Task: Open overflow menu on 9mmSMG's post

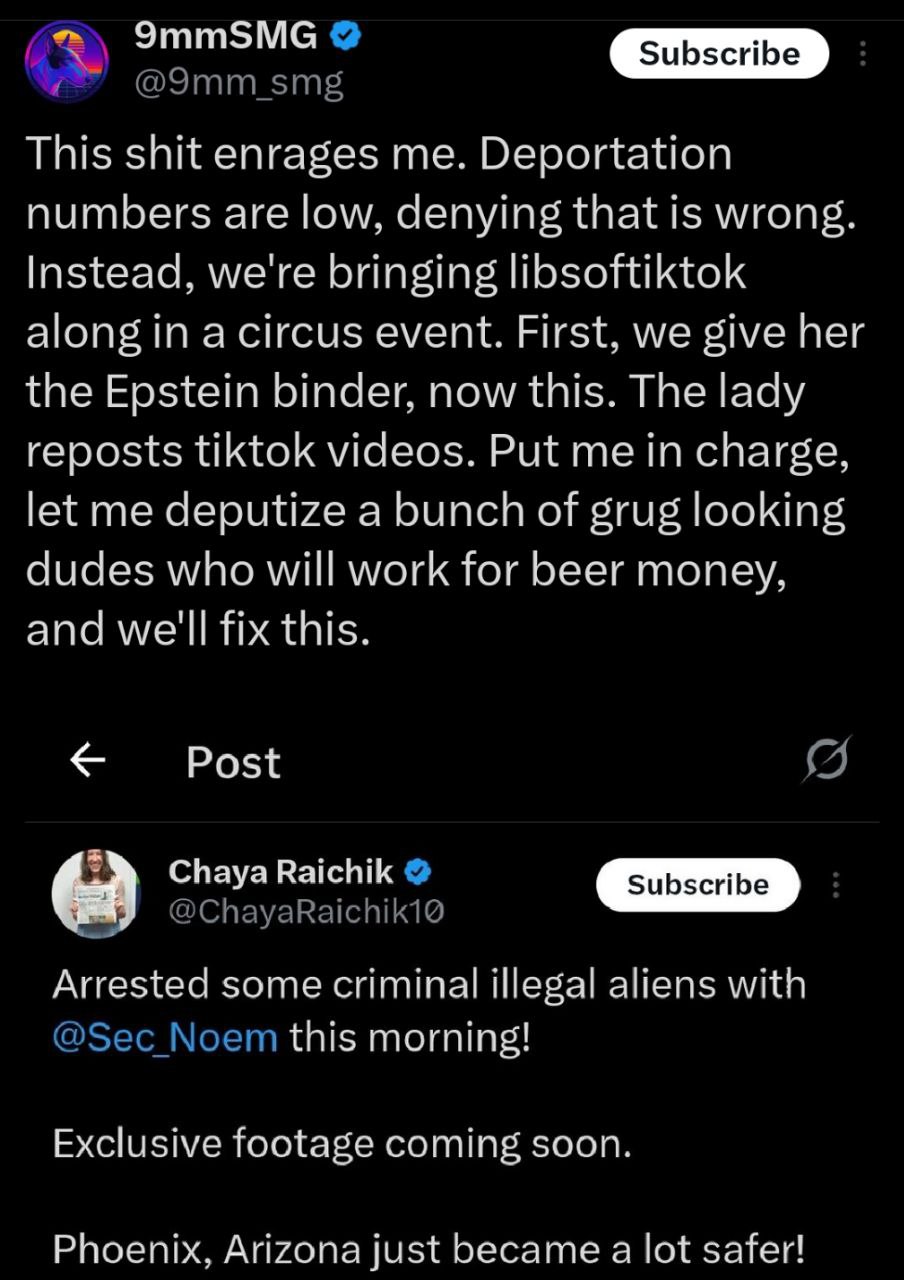Action: pos(862,54)
